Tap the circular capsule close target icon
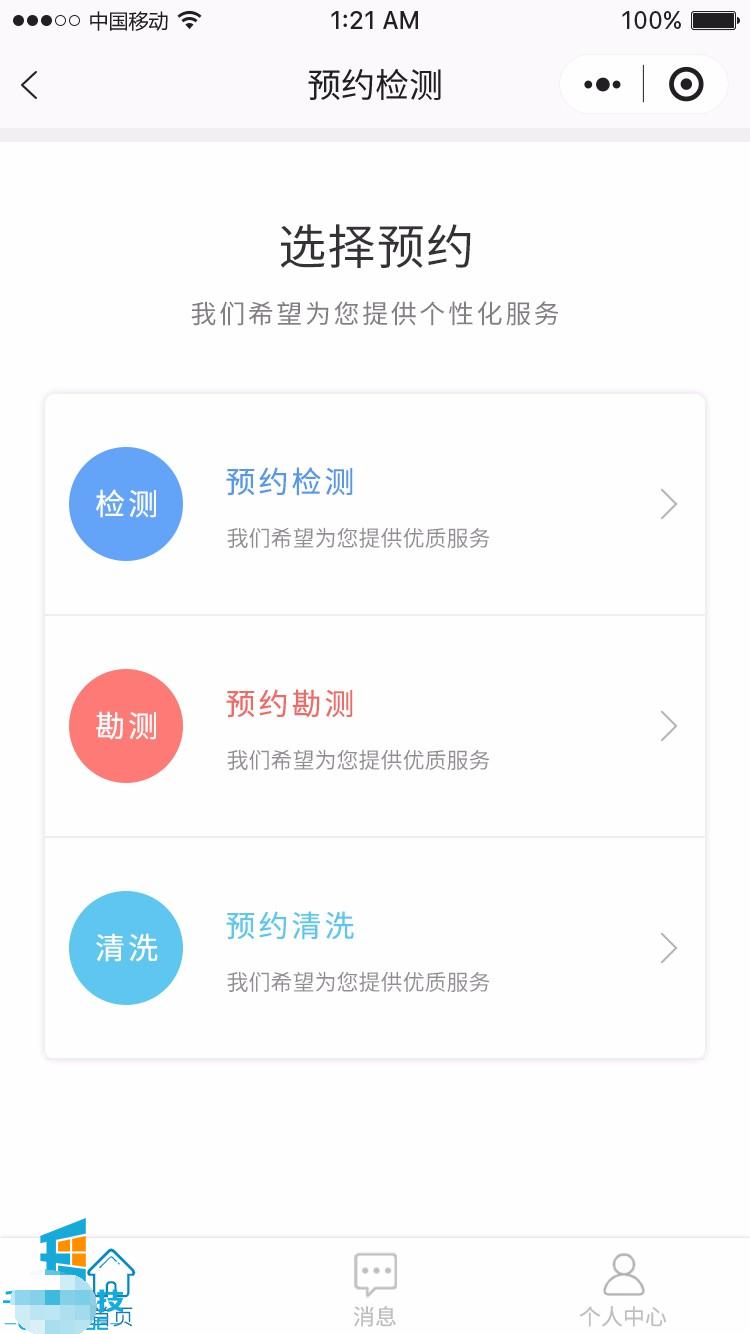The width and height of the screenshot is (750, 1334). (686, 84)
